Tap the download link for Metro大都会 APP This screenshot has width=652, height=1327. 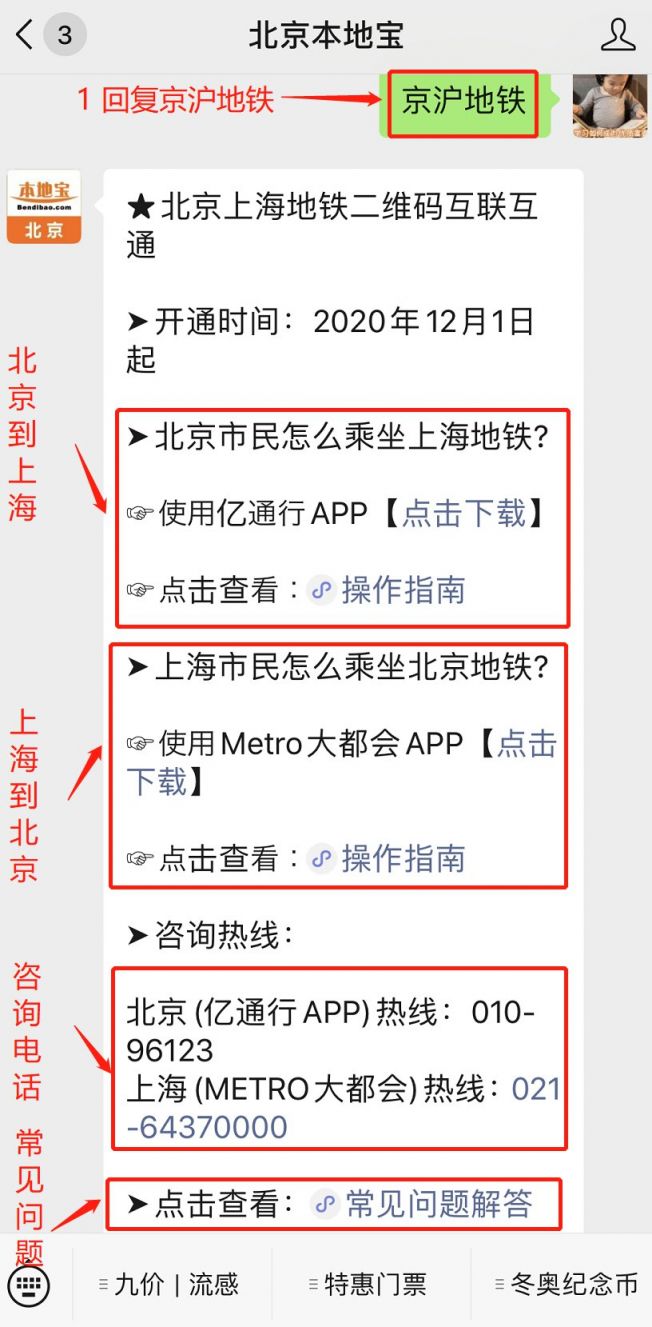pos(341,763)
